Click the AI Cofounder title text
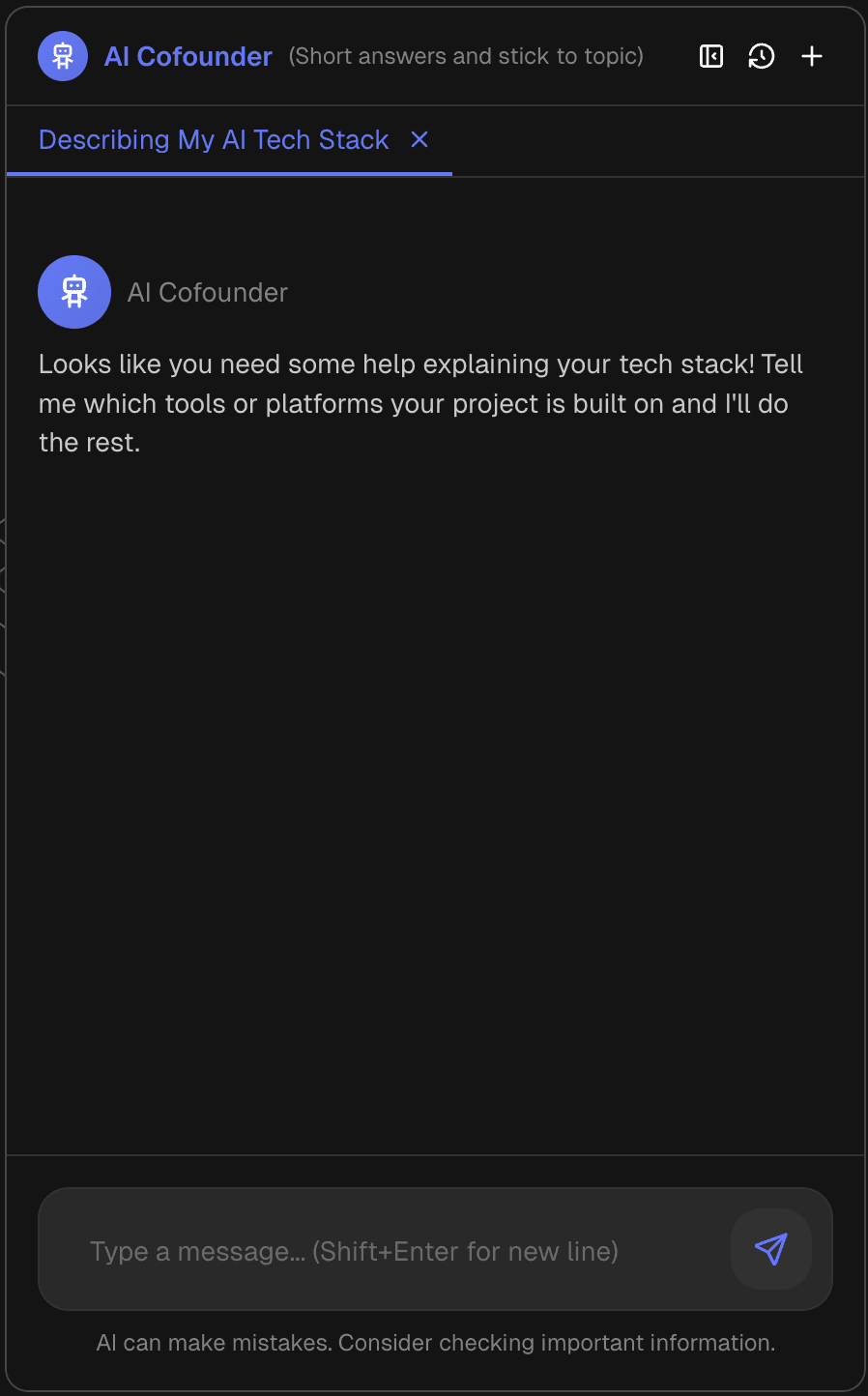The height and width of the screenshot is (1396, 868). pos(188,56)
